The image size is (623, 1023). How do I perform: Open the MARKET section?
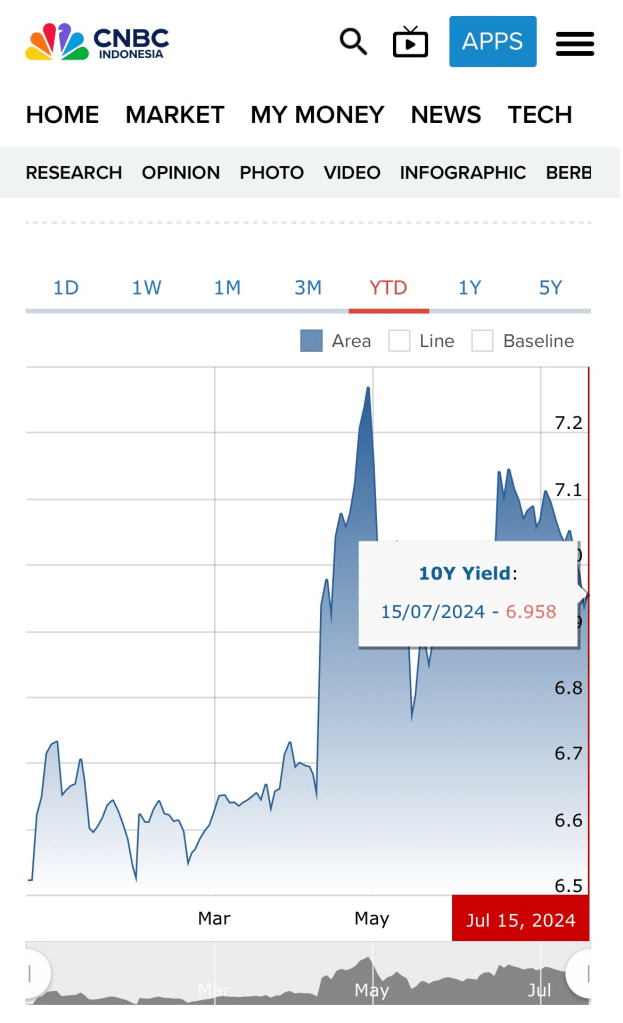[175, 115]
